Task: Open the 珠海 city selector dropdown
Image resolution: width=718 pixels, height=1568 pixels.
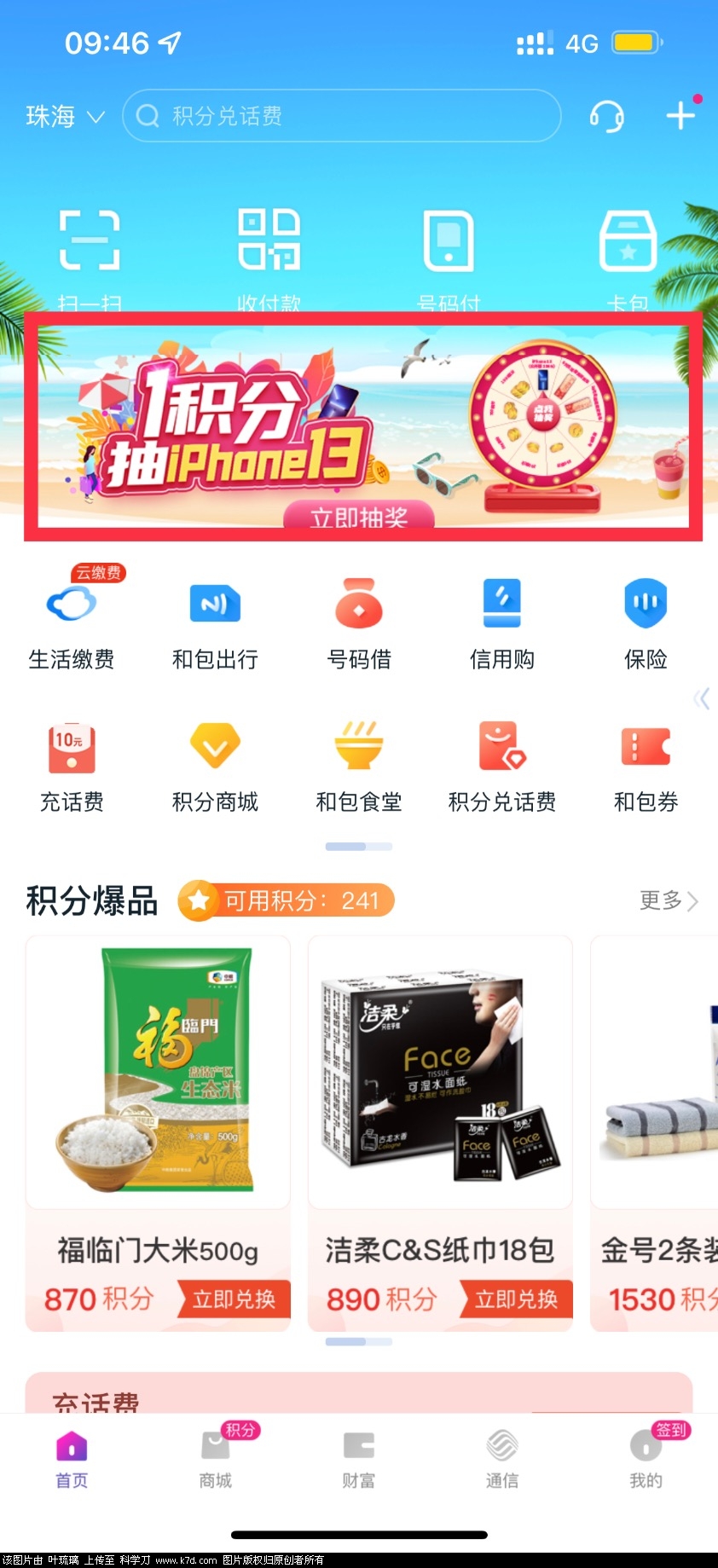Action: (x=65, y=116)
